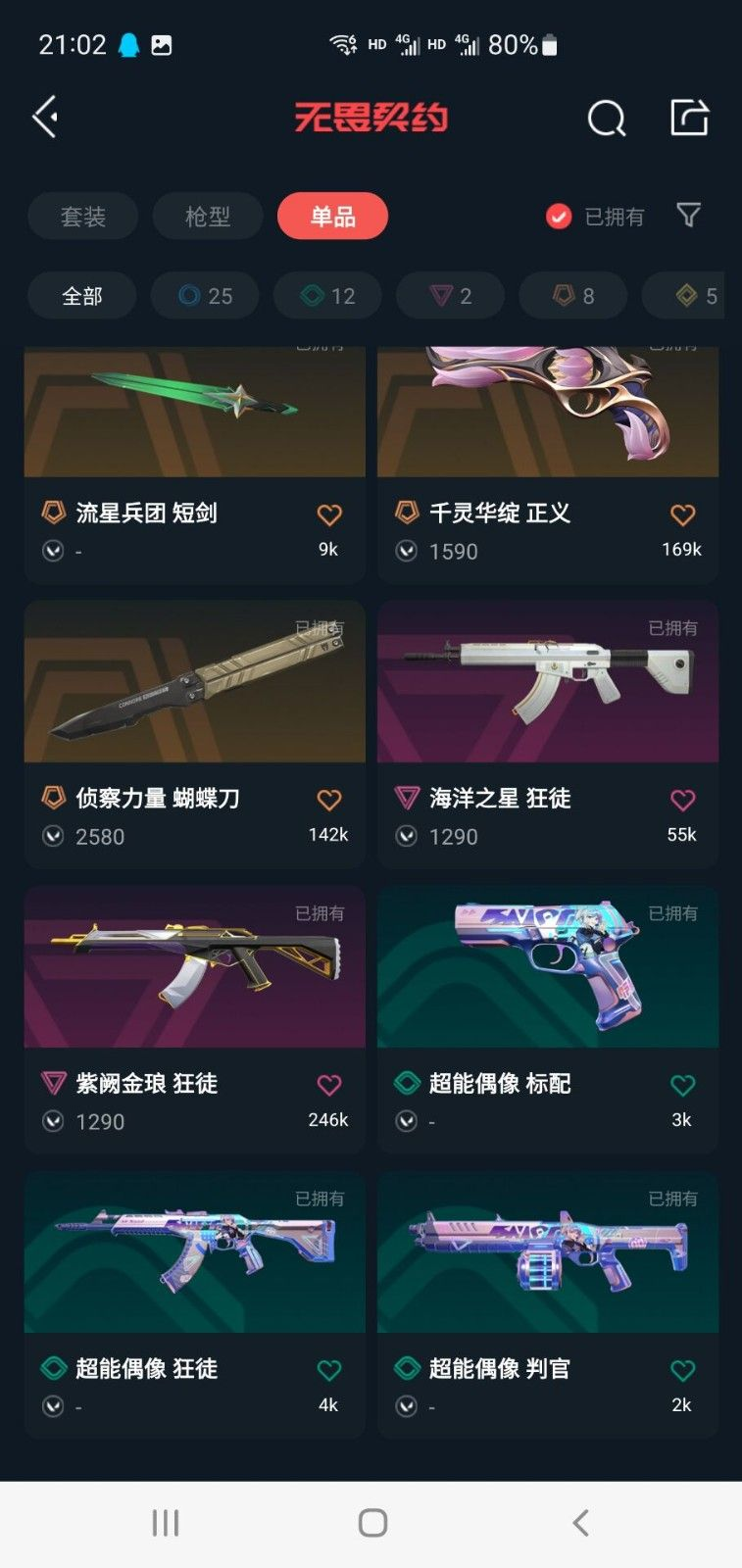
Task: Like the 紫阙金琅 狂徒 skin
Action: click(x=329, y=1085)
